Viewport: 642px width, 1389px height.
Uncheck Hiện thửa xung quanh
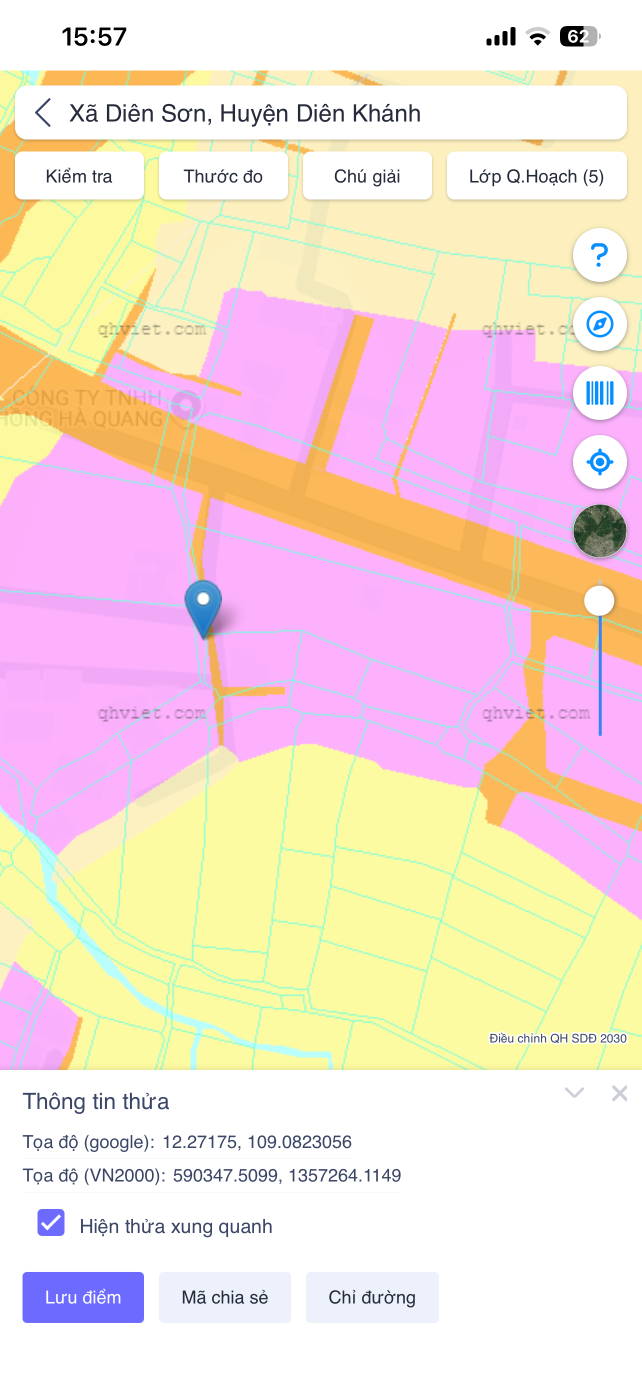click(x=51, y=1223)
